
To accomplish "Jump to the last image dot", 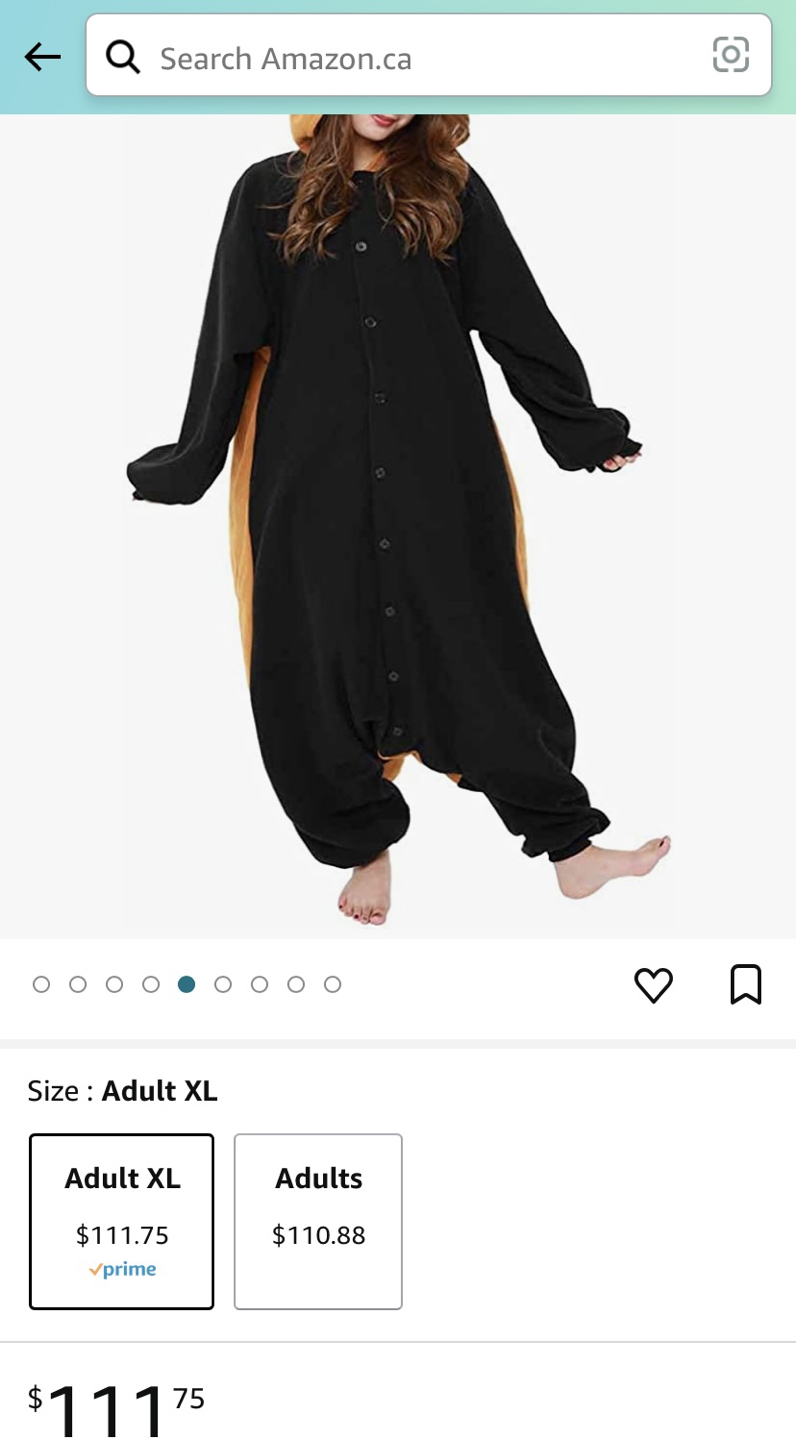I will (333, 985).
